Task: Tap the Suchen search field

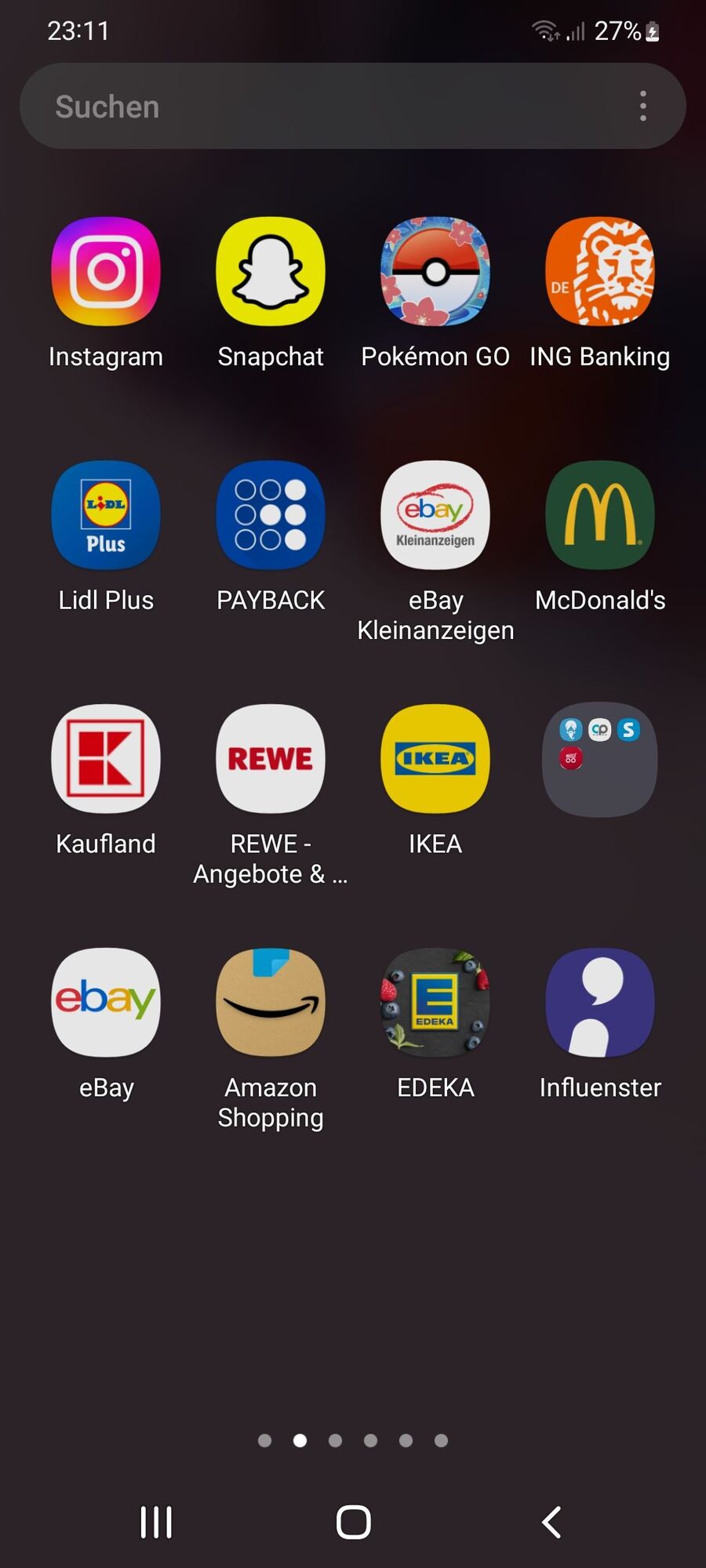Action: 314,107
